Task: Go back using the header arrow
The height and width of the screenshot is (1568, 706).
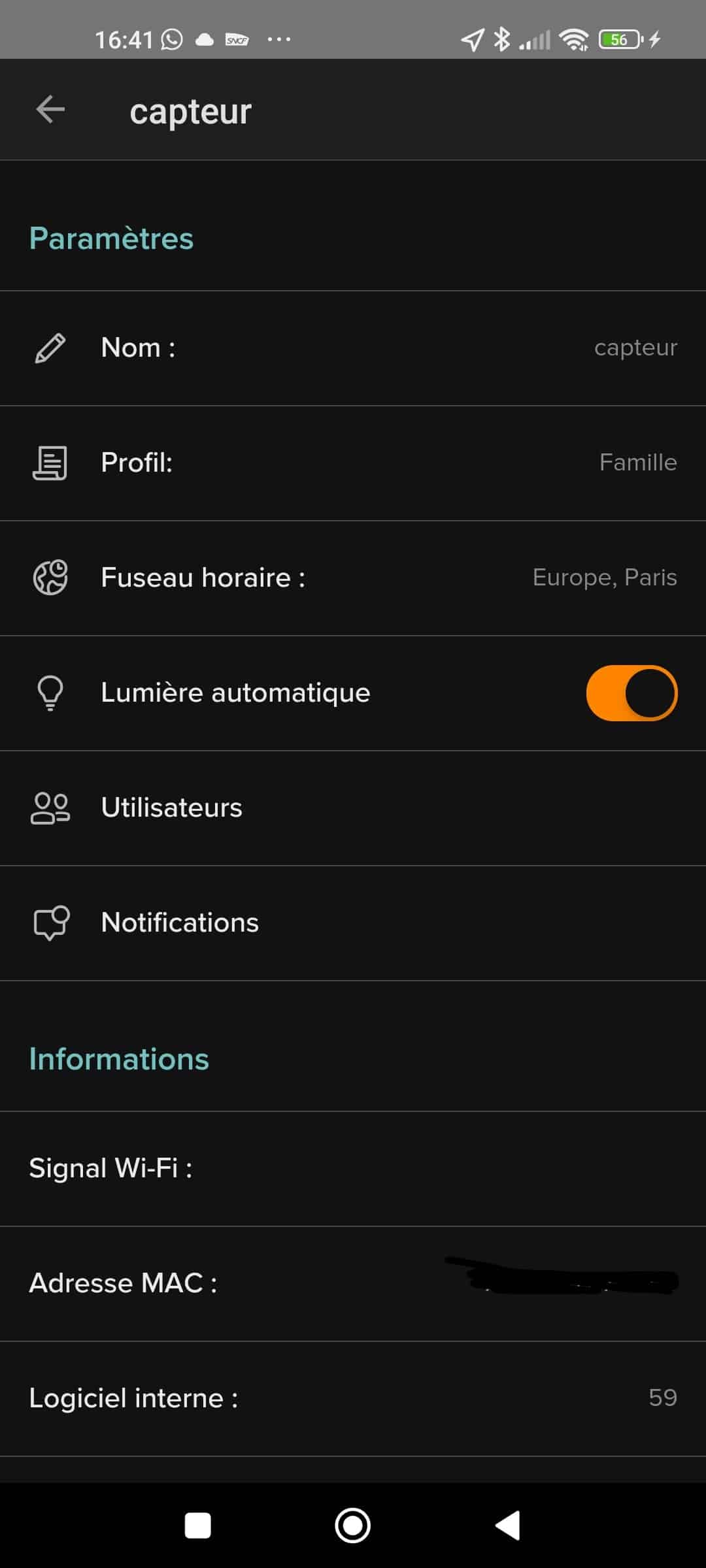Action: point(50,109)
